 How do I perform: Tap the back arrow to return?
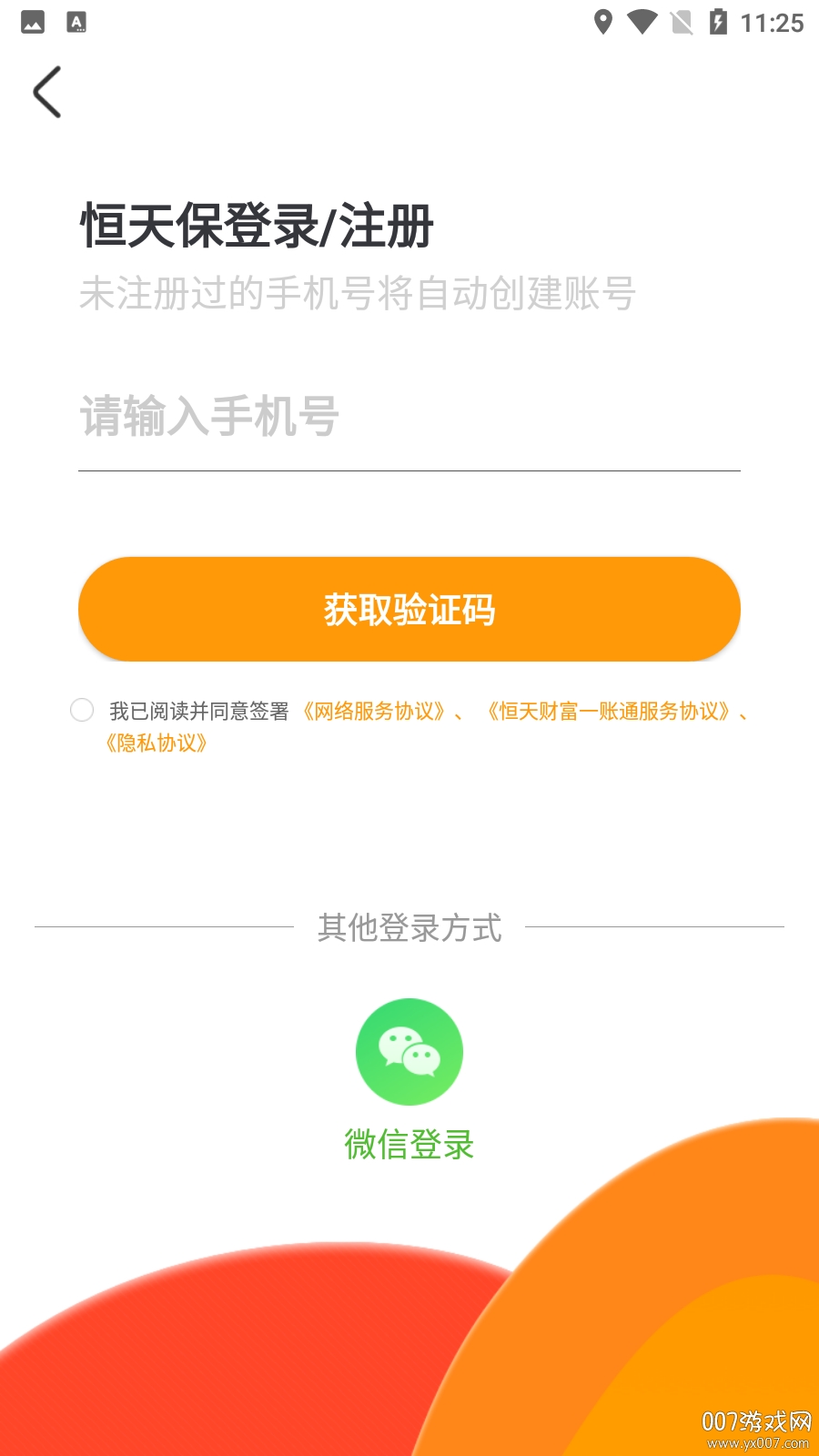pos(47,91)
